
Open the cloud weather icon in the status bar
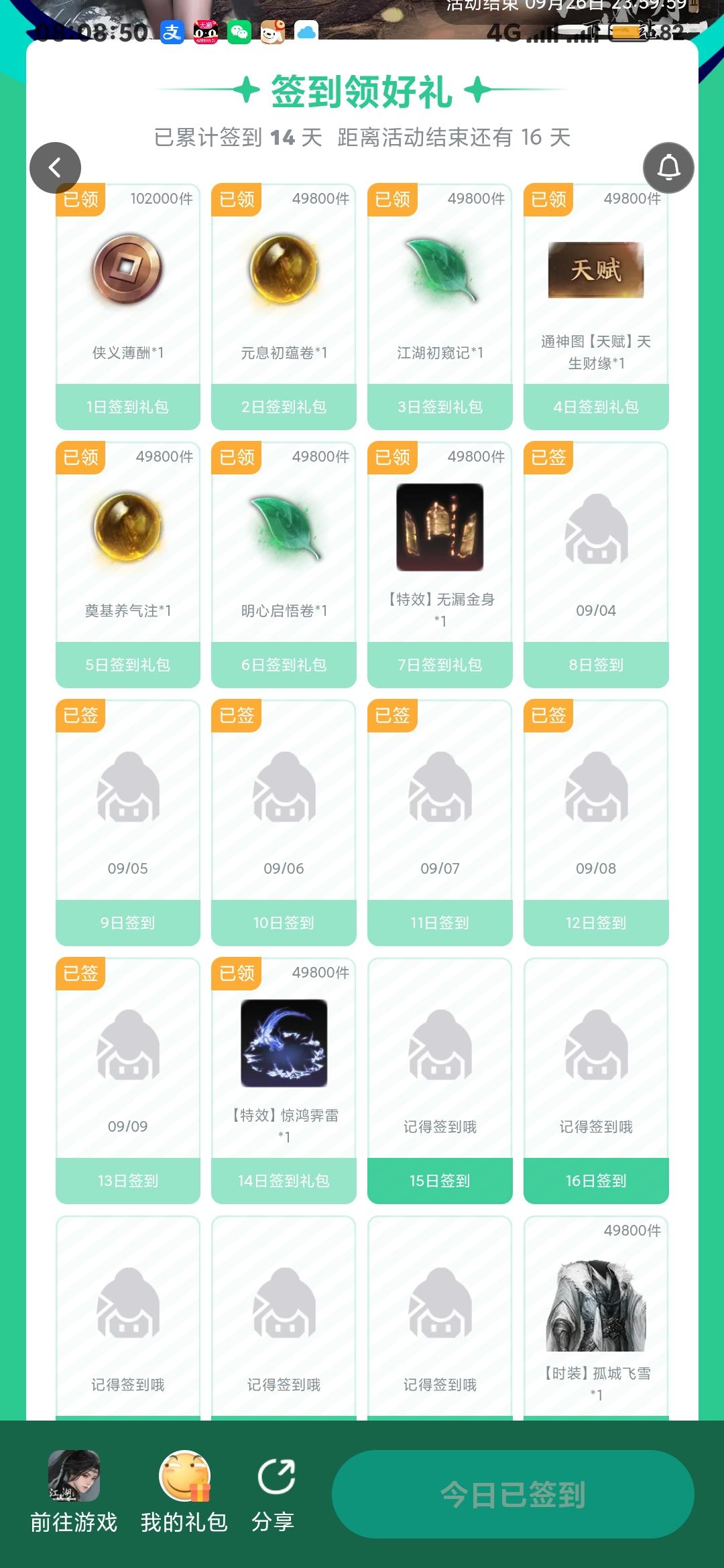[305, 31]
